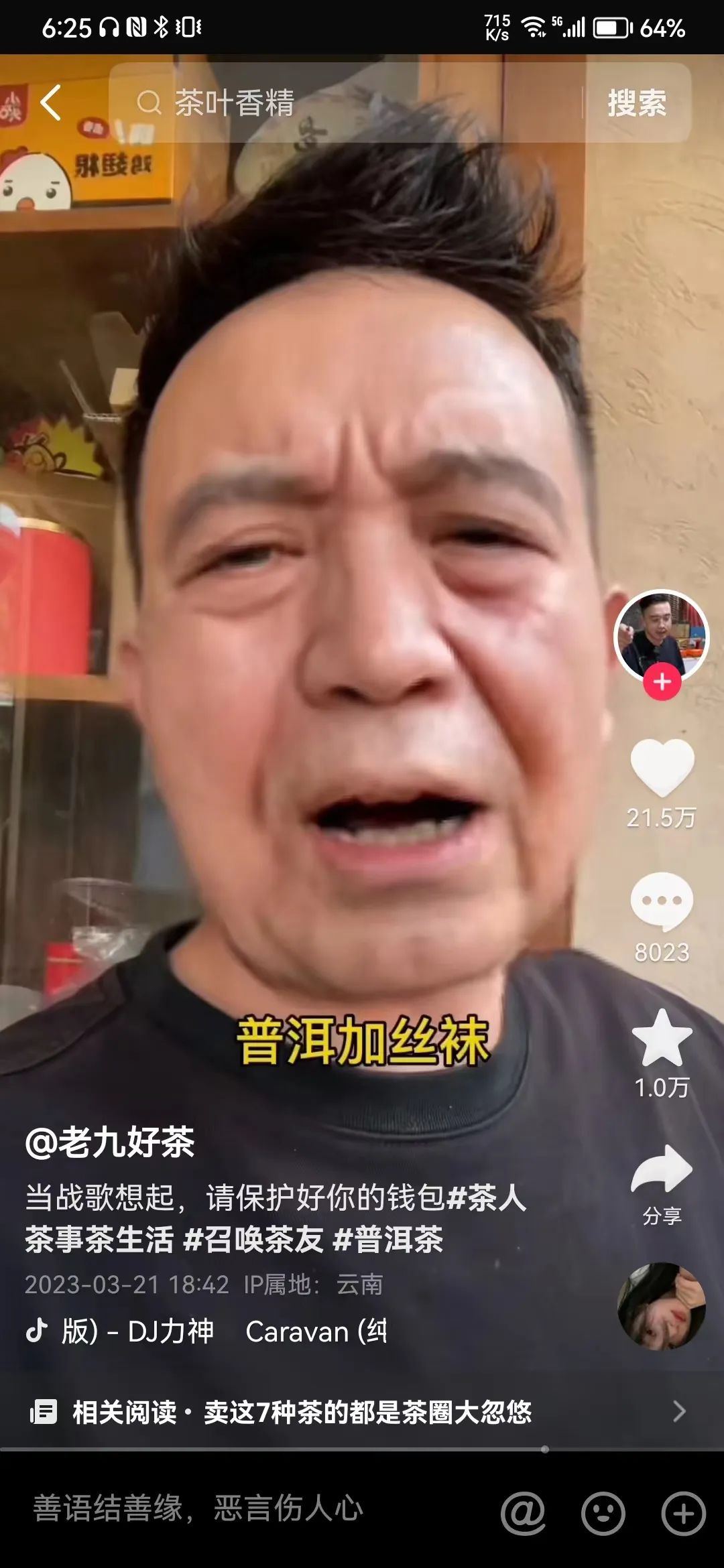This screenshot has height=1568, width=724.
Task: Open the emoji picker smiley
Action: point(603,1513)
